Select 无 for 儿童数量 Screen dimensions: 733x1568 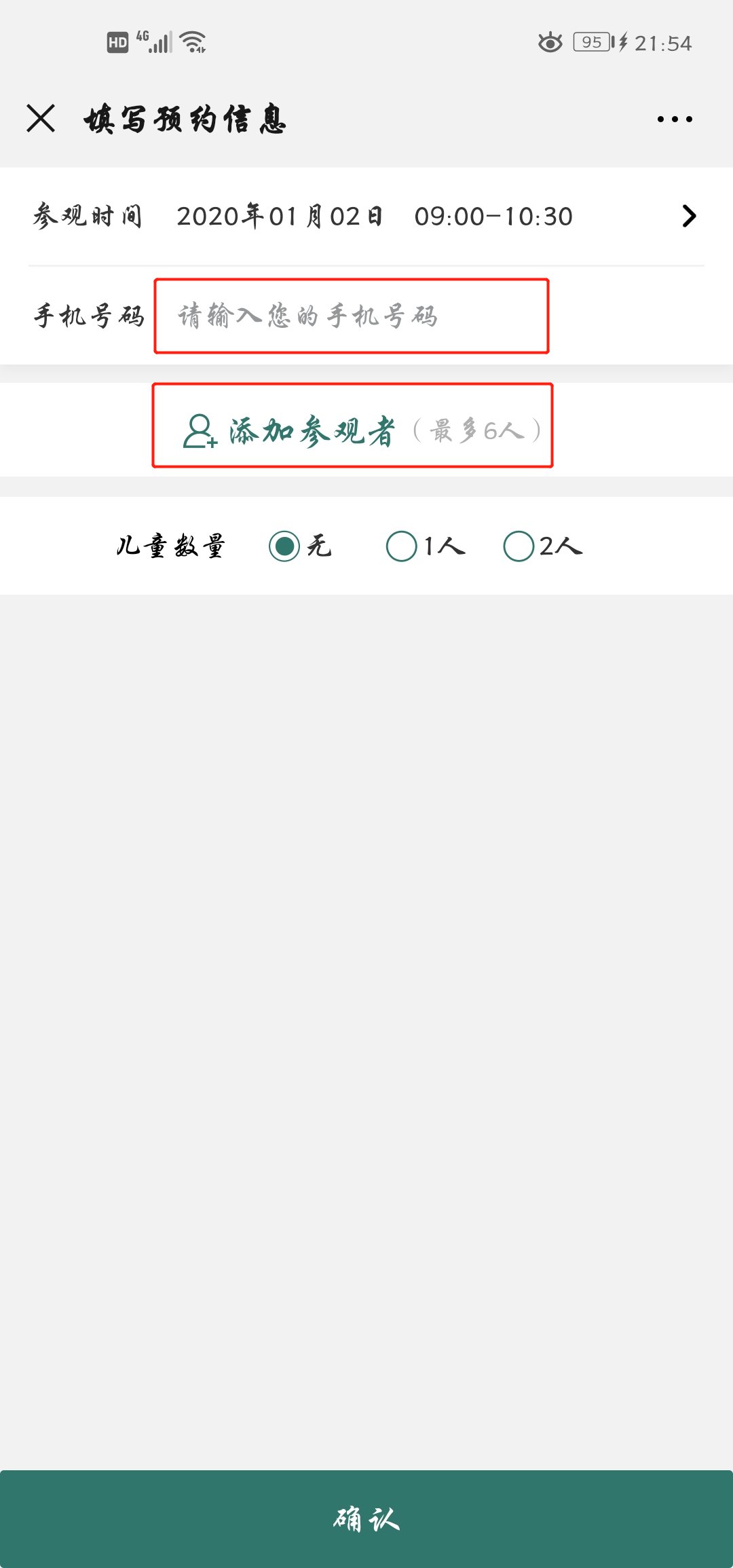(284, 546)
